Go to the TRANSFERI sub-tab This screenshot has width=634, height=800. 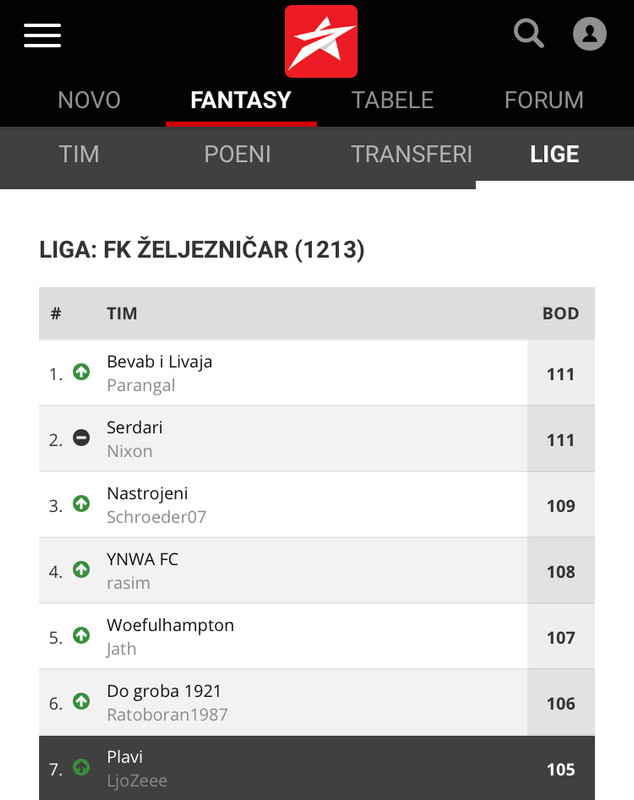coord(412,154)
